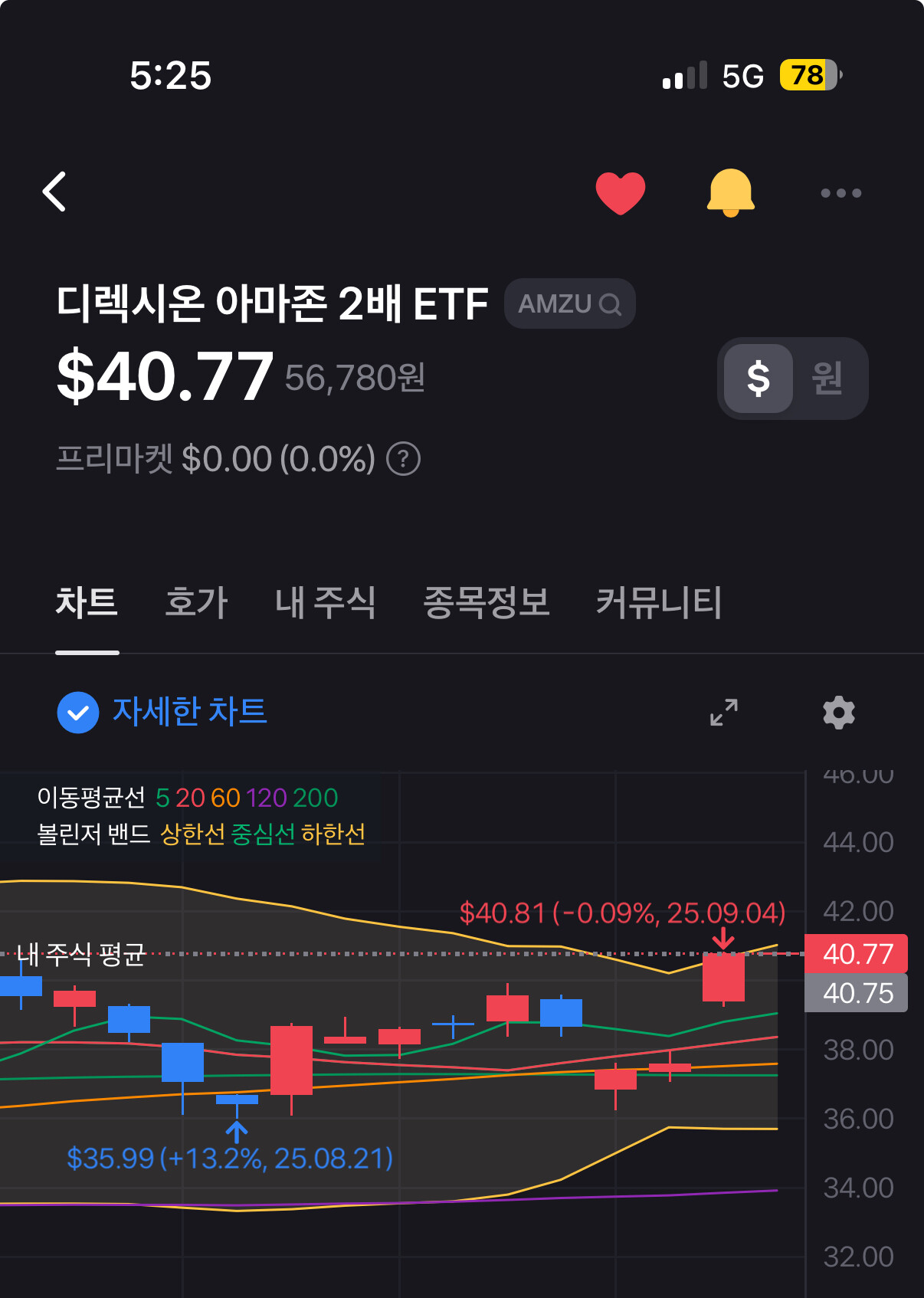
Task: Go to the 커뮤니티 tab
Action: (659, 602)
